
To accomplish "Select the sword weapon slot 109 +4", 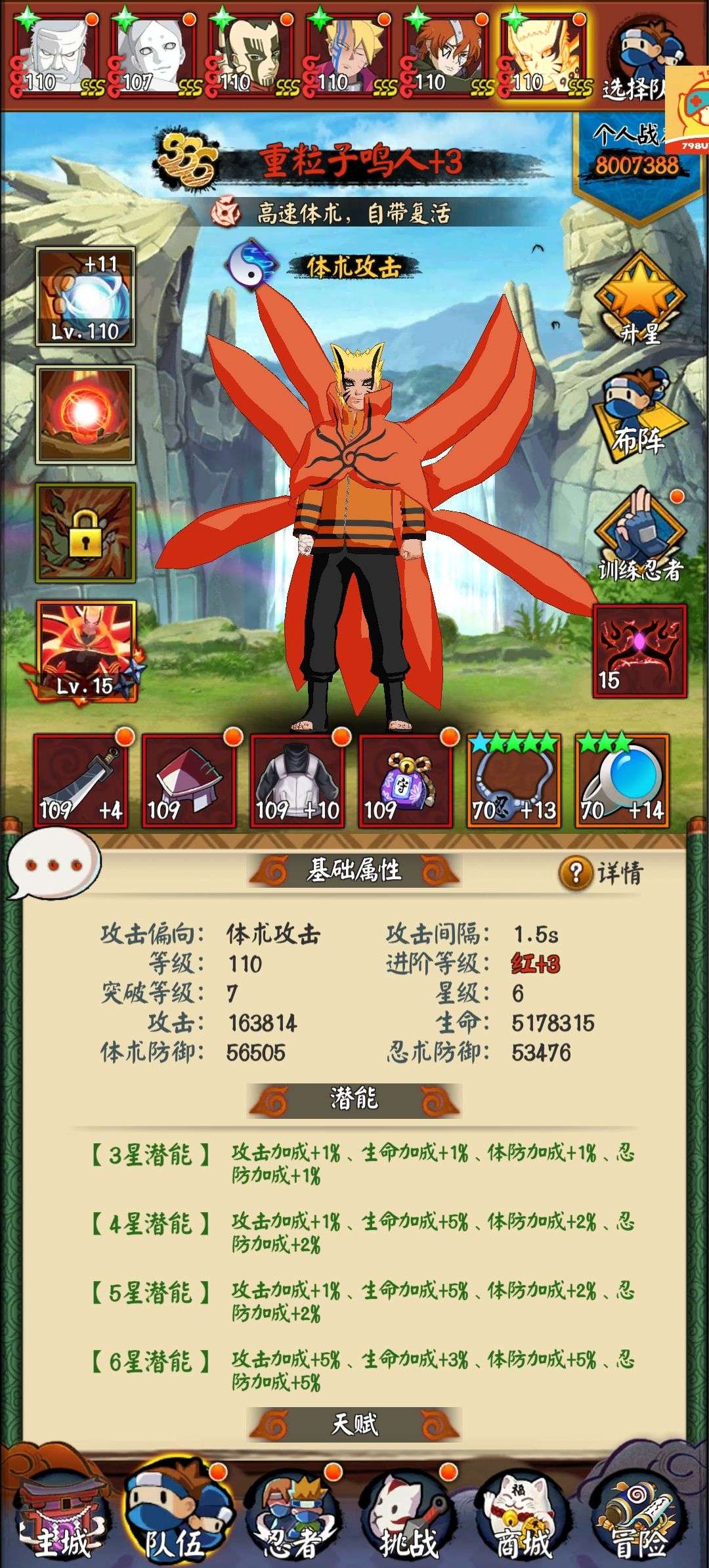I will tap(81, 780).
